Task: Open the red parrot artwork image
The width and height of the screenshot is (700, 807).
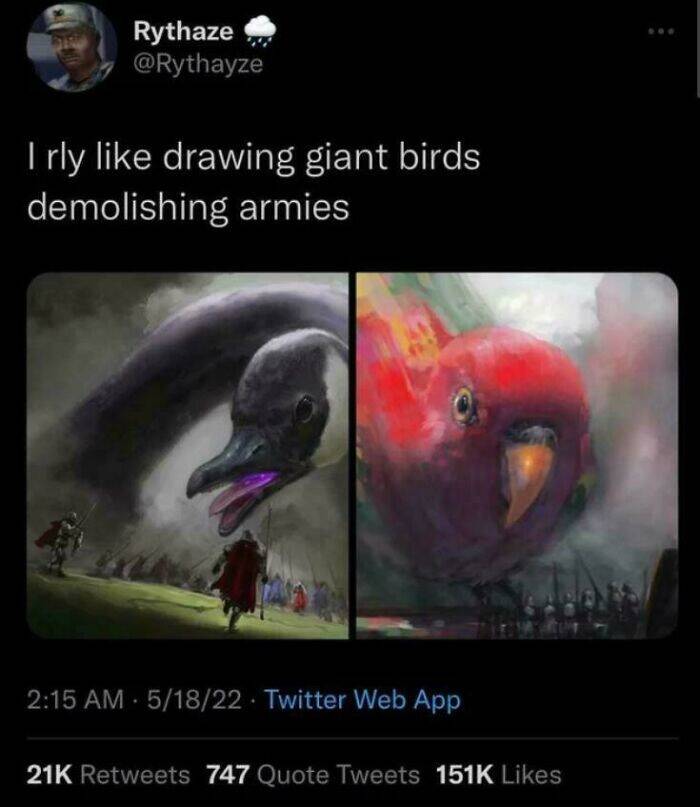Action: coord(517,455)
